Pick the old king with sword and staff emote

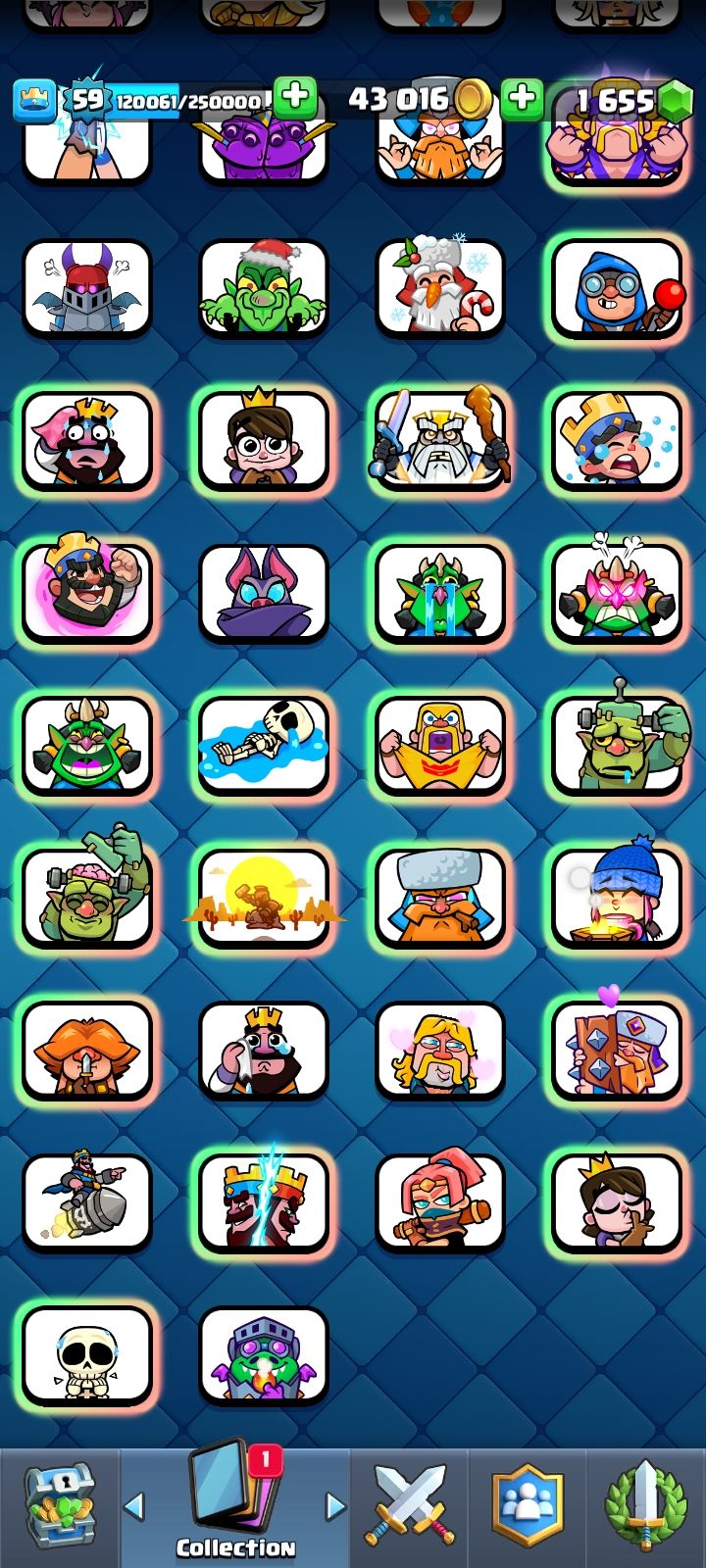pyautogui.click(x=439, y=441)
